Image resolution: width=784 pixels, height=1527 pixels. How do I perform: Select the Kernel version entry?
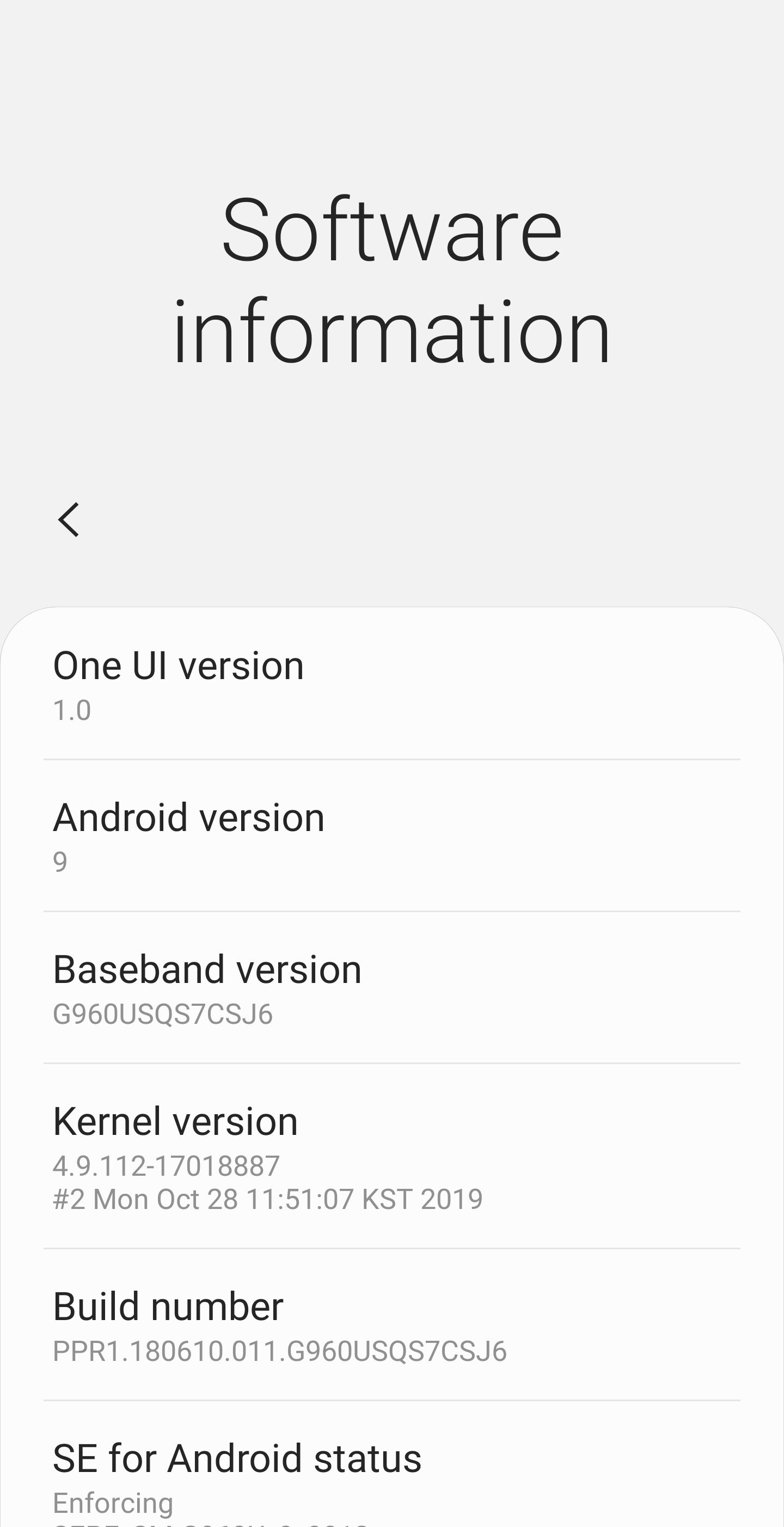391,1156
